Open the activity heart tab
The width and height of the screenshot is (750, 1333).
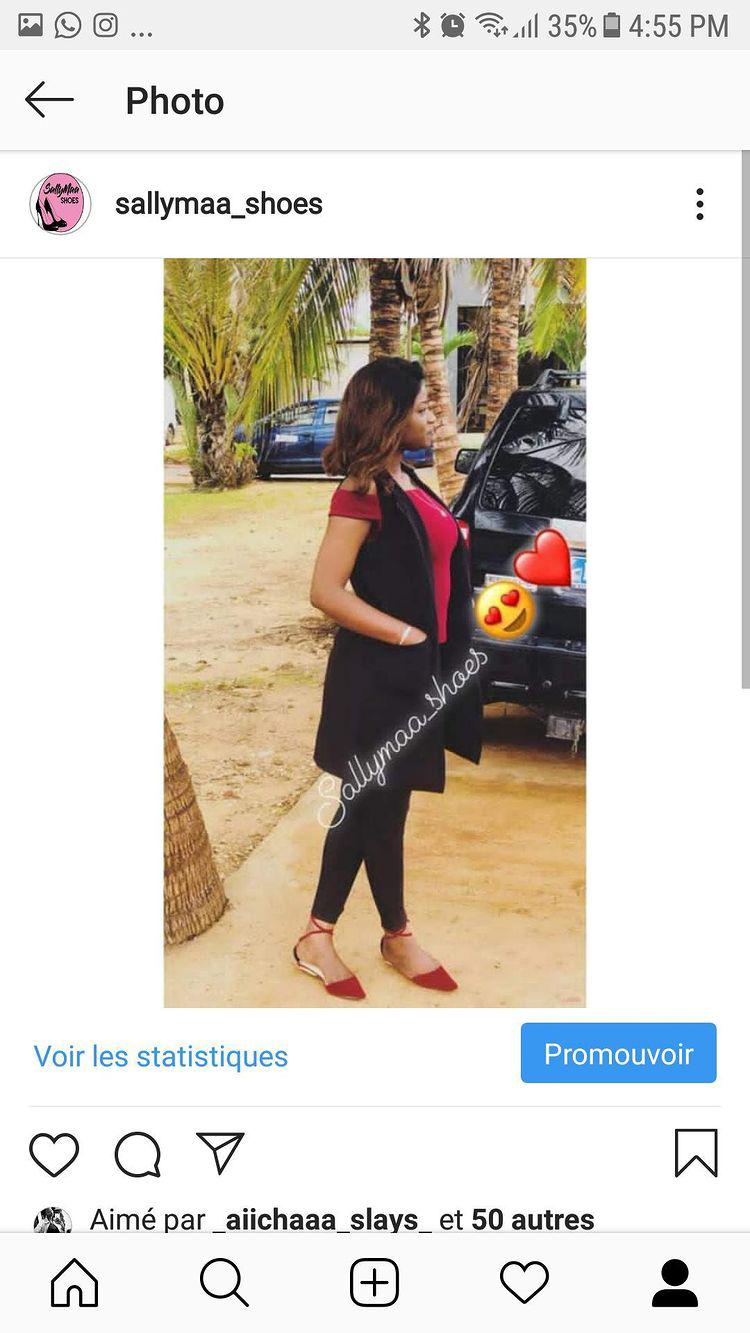pos(524,1282)
